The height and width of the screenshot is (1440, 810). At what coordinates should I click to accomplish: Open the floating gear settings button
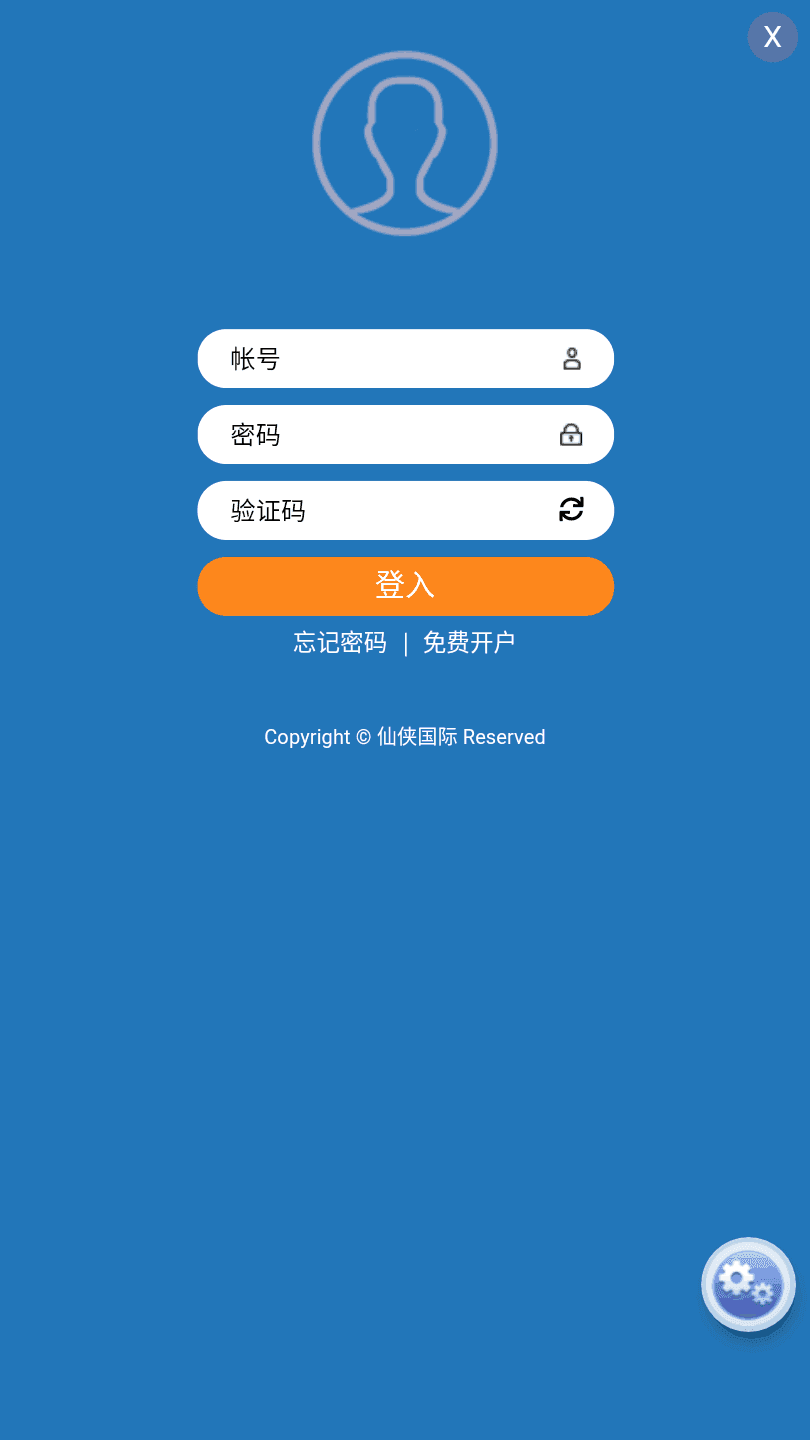pyautogui.click(x=748, y=1285)
